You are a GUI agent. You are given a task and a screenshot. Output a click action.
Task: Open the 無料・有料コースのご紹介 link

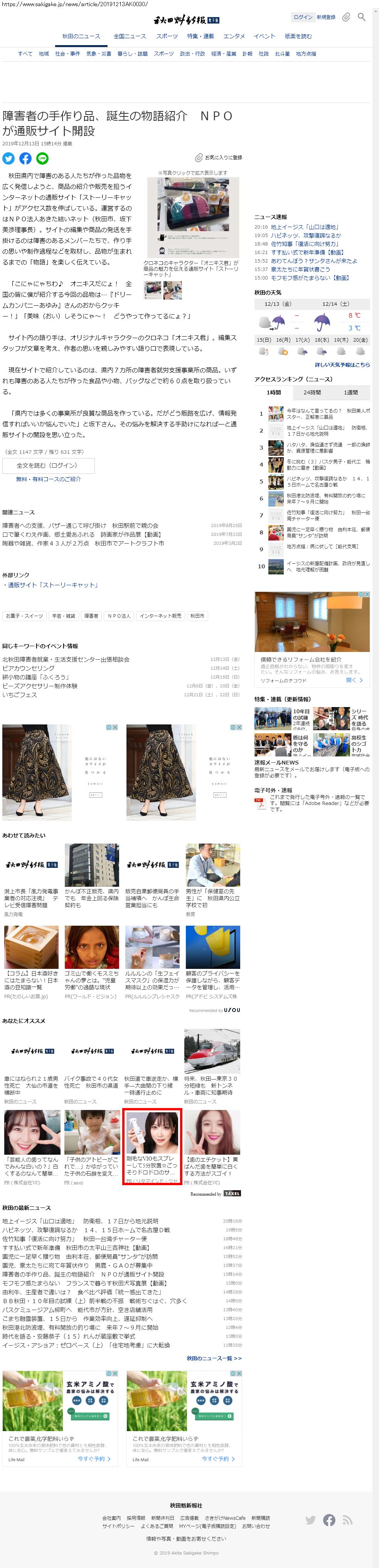[x=49, y=480]
